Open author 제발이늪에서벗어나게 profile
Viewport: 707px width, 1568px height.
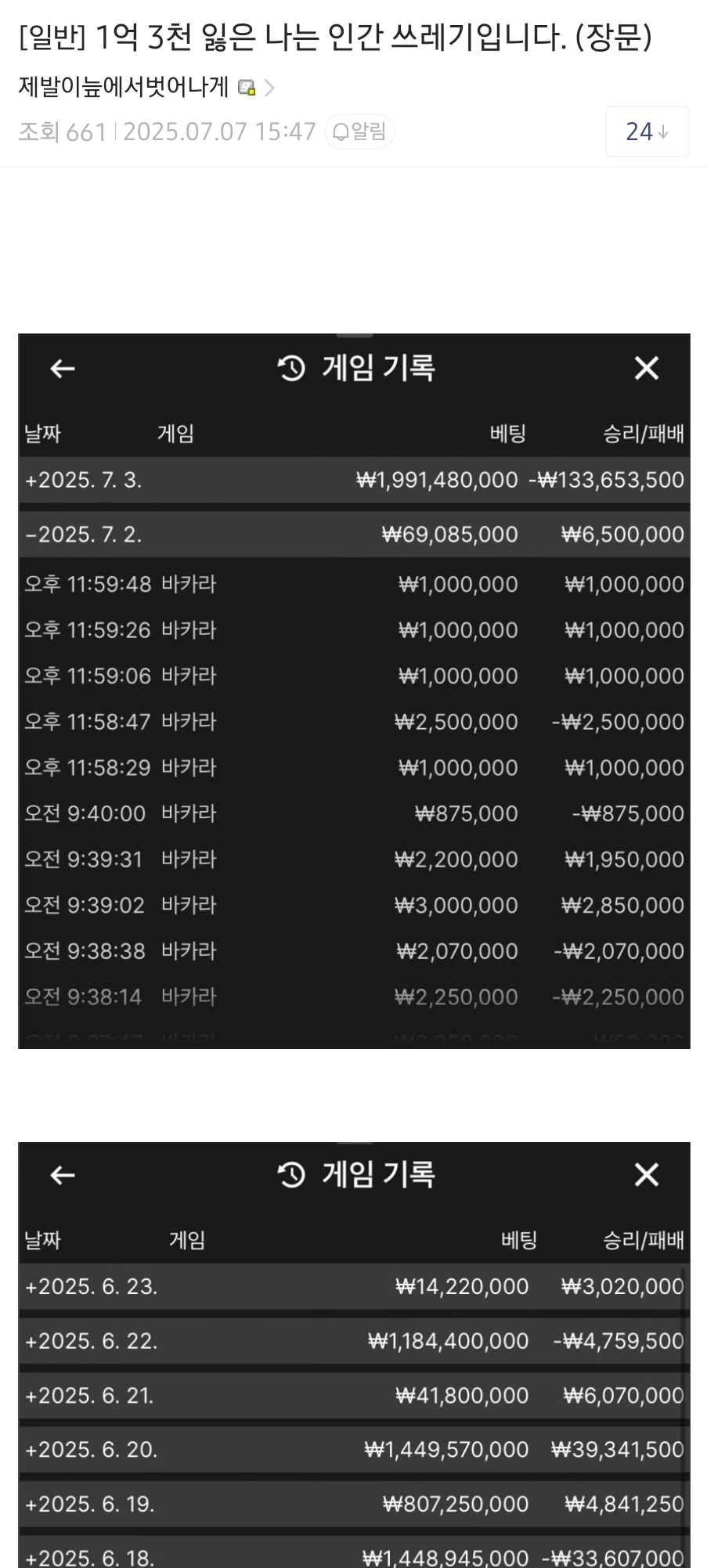click(124, 87)
